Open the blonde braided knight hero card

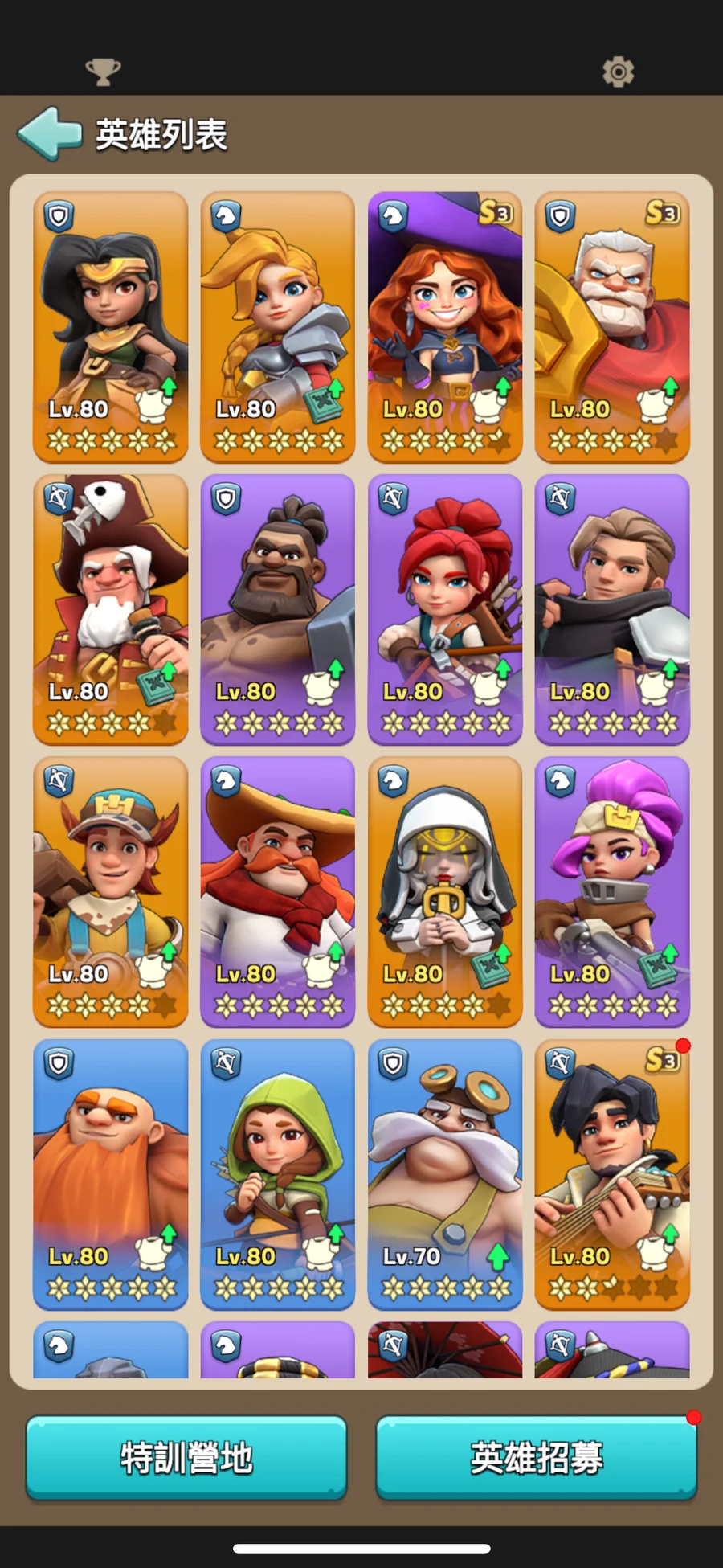(x=277, y=325)
